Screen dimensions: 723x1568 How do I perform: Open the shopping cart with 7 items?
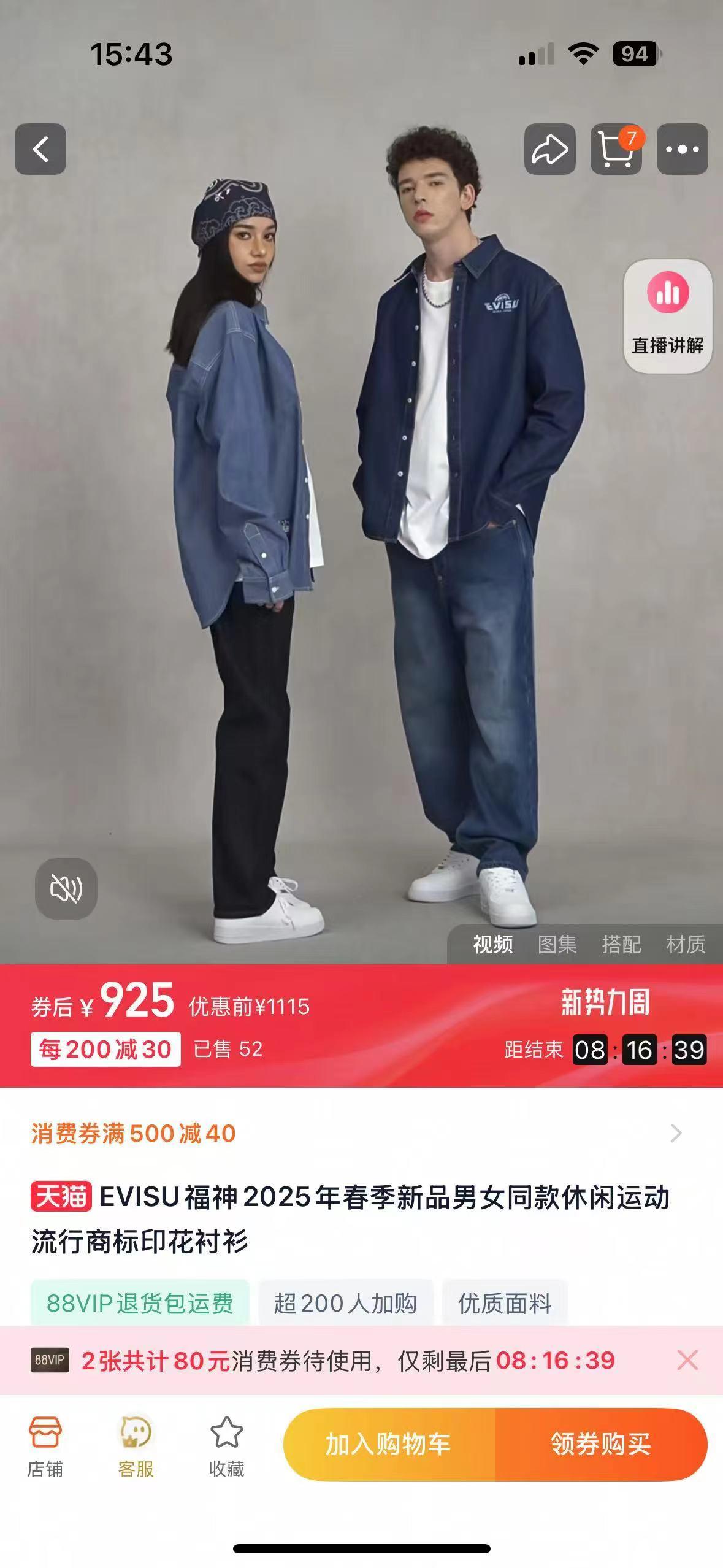[x=616, y=149]
